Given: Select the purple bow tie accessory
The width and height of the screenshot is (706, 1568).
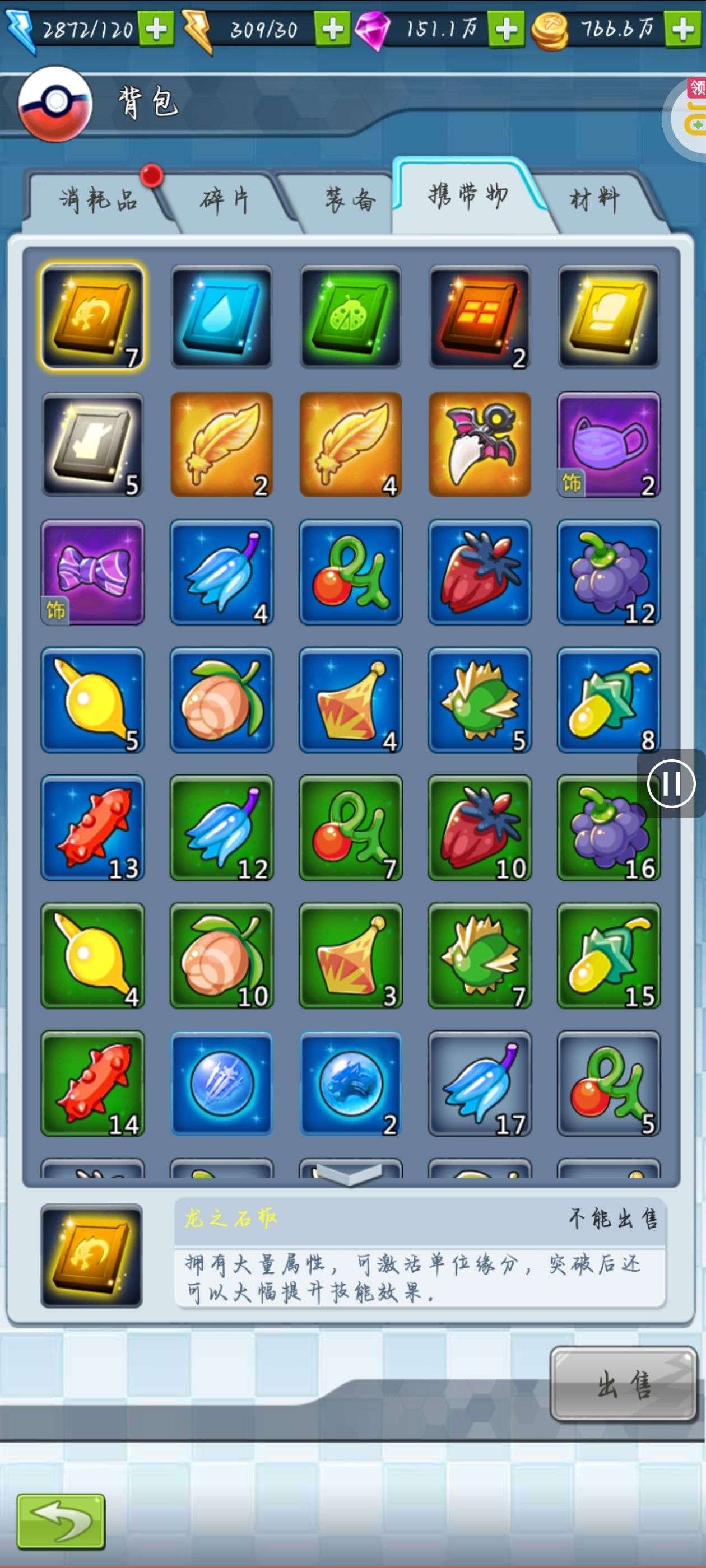Looking at the screenshot, I should click(92, 572).
